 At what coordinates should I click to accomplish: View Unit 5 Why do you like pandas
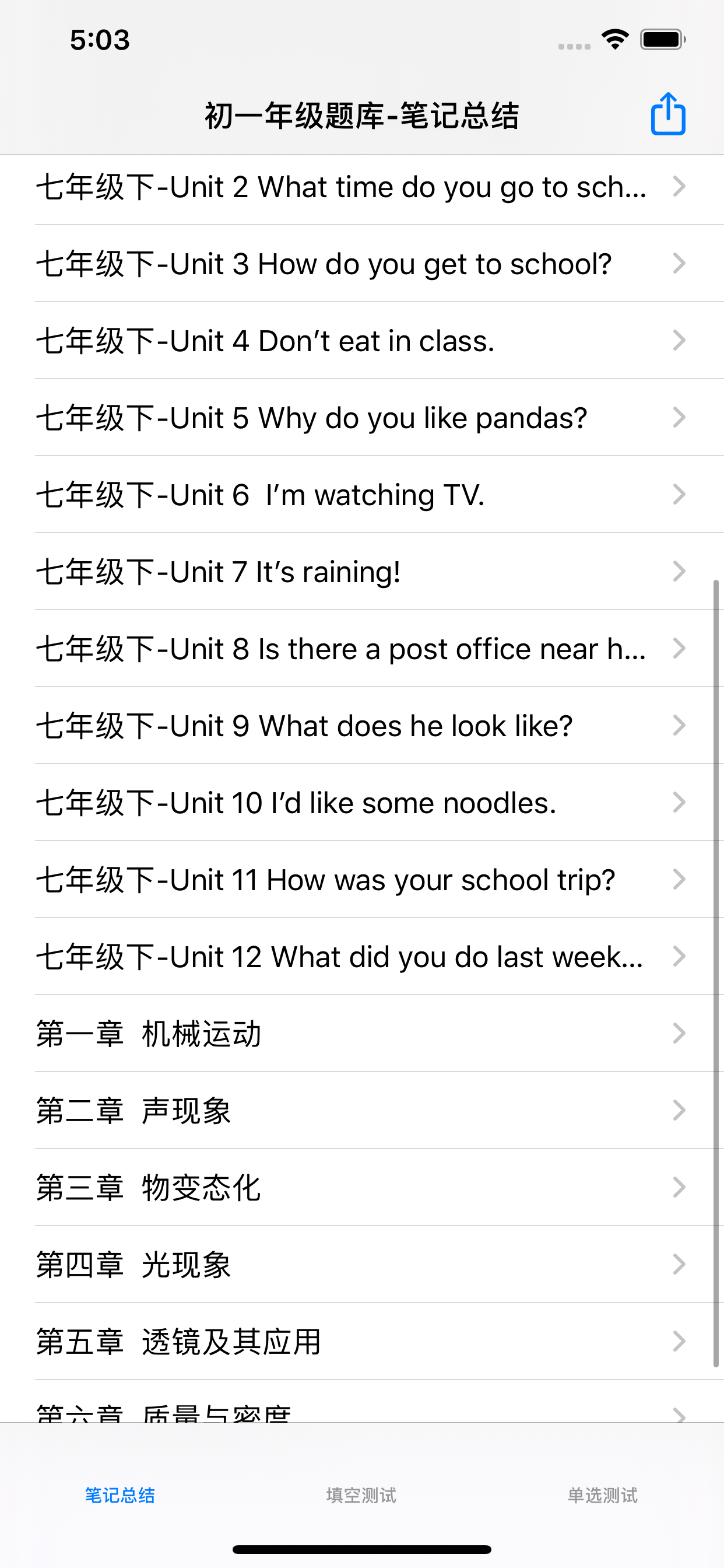coord(361,418)
